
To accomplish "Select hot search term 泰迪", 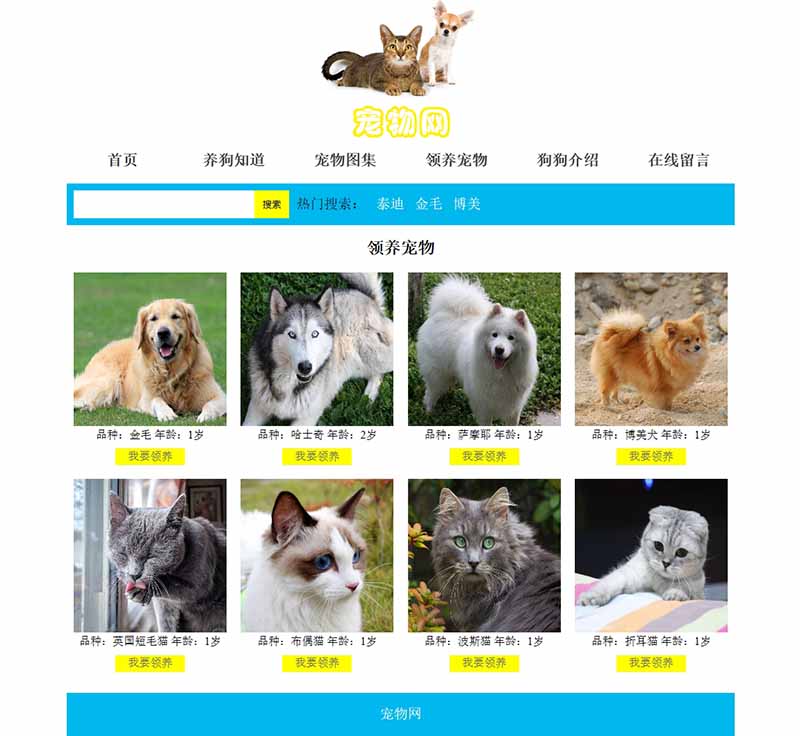I will click(x=390, y=204).
